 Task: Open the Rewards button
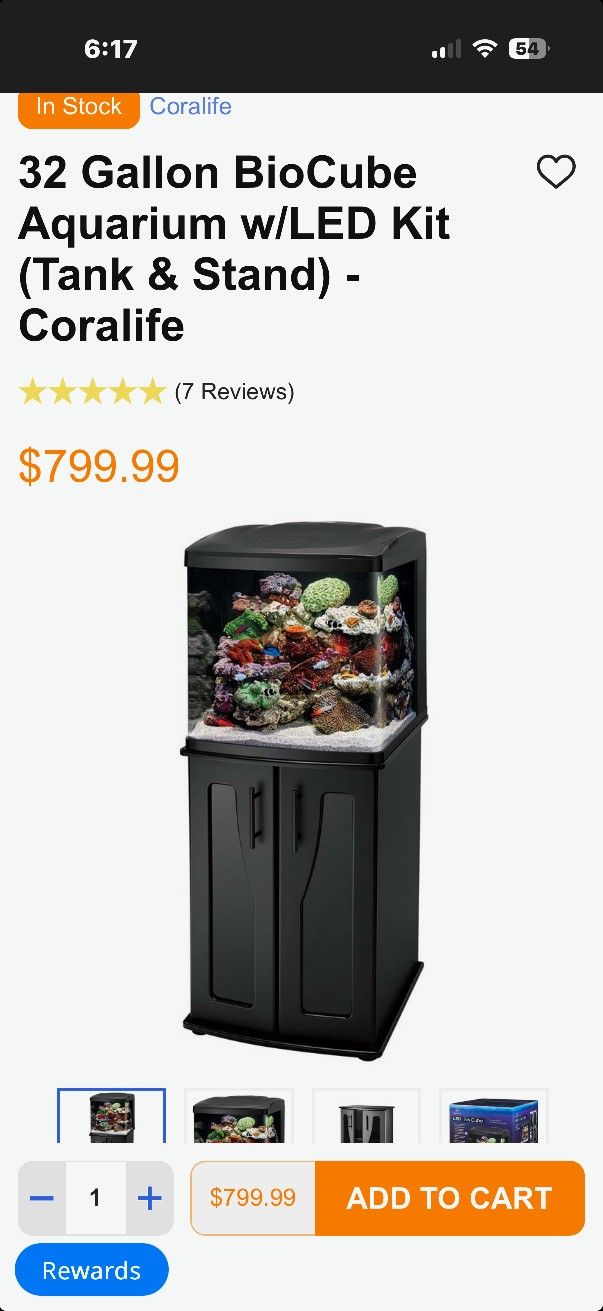[92, 1270]
